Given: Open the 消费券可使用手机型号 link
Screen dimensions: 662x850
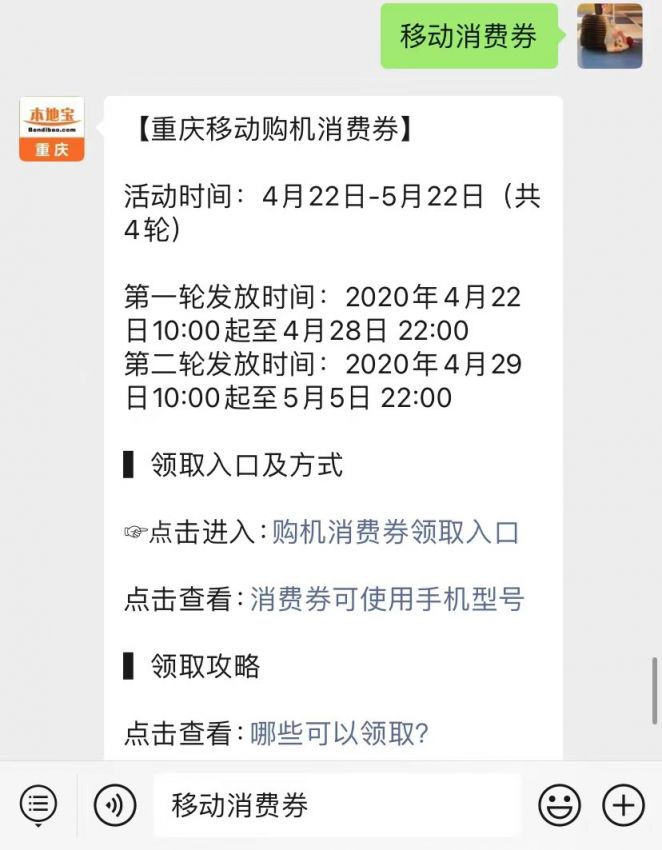Looking at the screenshot, I should 387,599.
